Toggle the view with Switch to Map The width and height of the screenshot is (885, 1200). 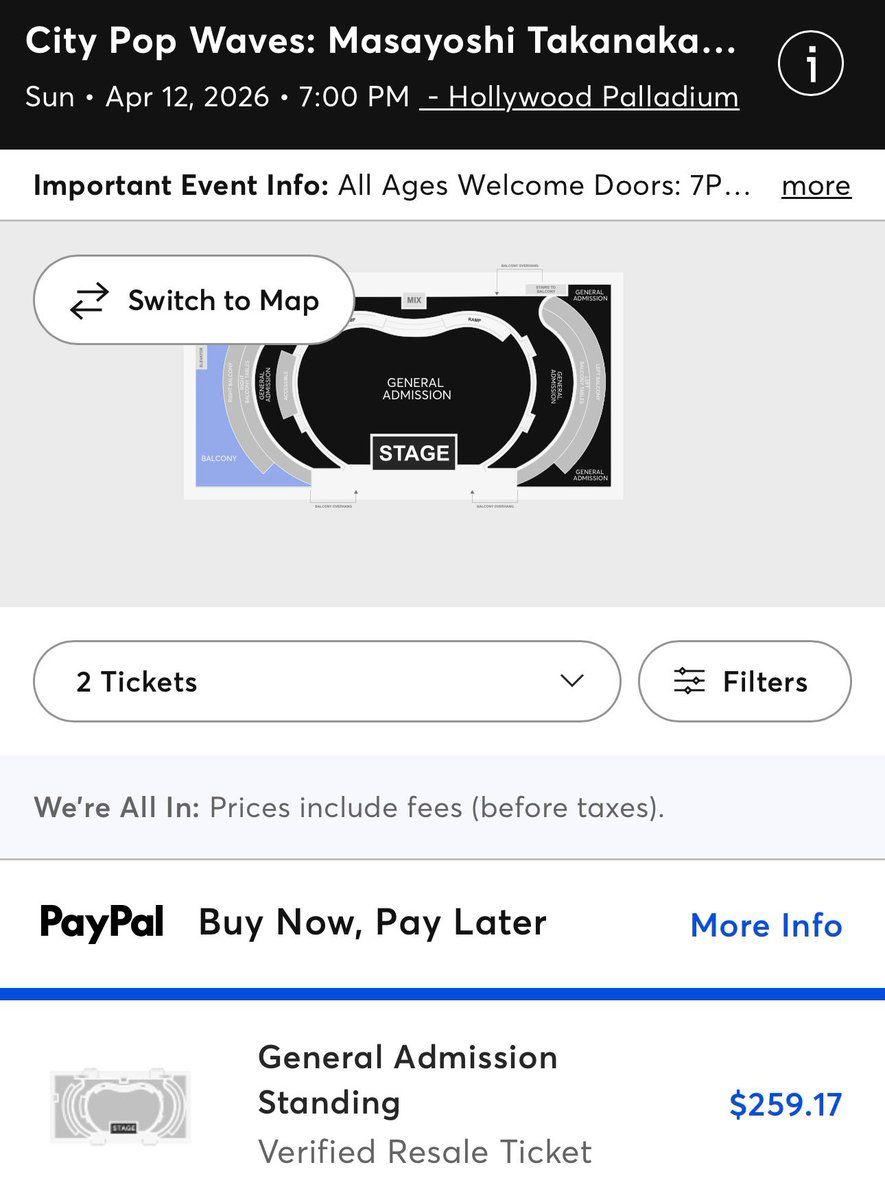click(x=194, y=300)
